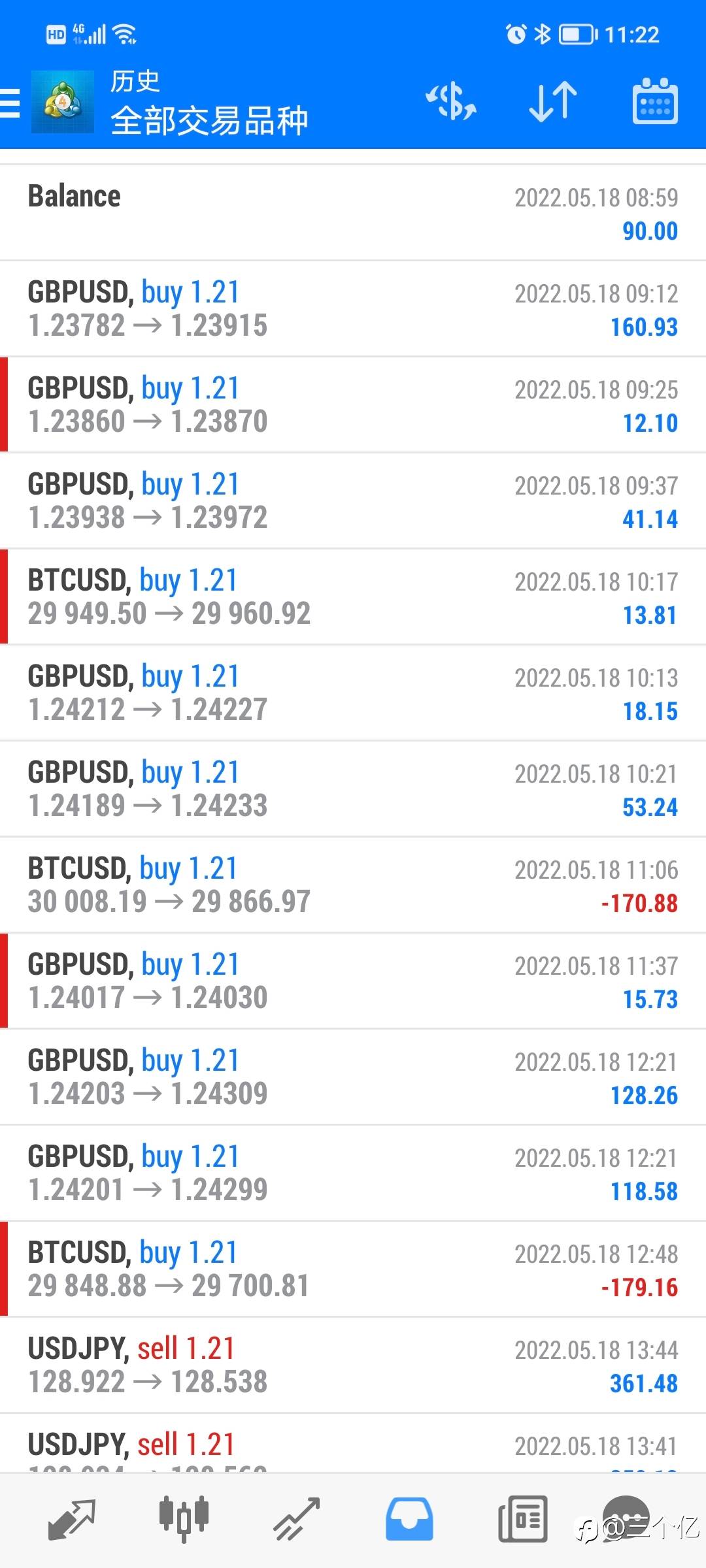Expand the GBPUSD trade with 128.26 profit
The image size is (706, 1568).
pos(353,1077)
